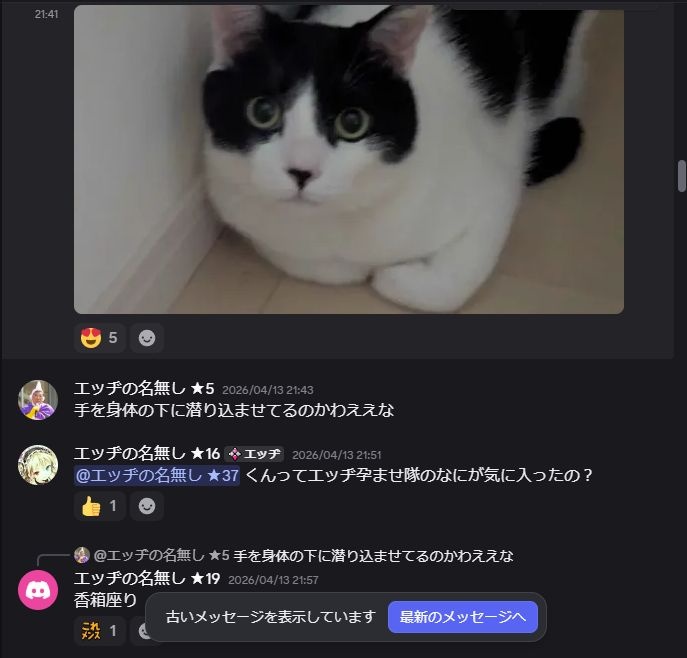Add a reaction to the ★16 message
The width and height of the screenshot is (687, 658).
click(x=147, y=506)
